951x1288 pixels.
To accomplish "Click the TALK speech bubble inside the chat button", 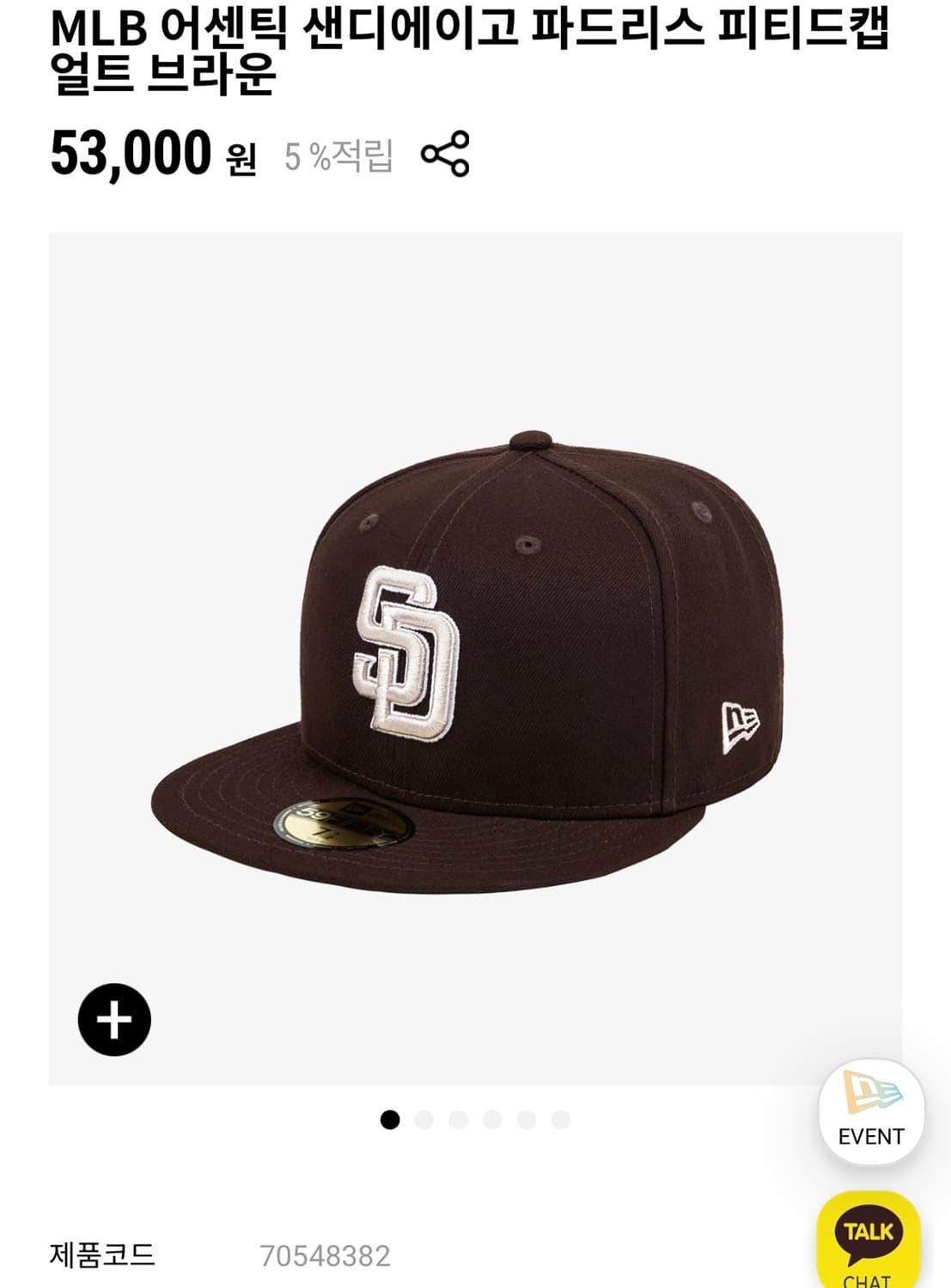I will point(869,1230).
